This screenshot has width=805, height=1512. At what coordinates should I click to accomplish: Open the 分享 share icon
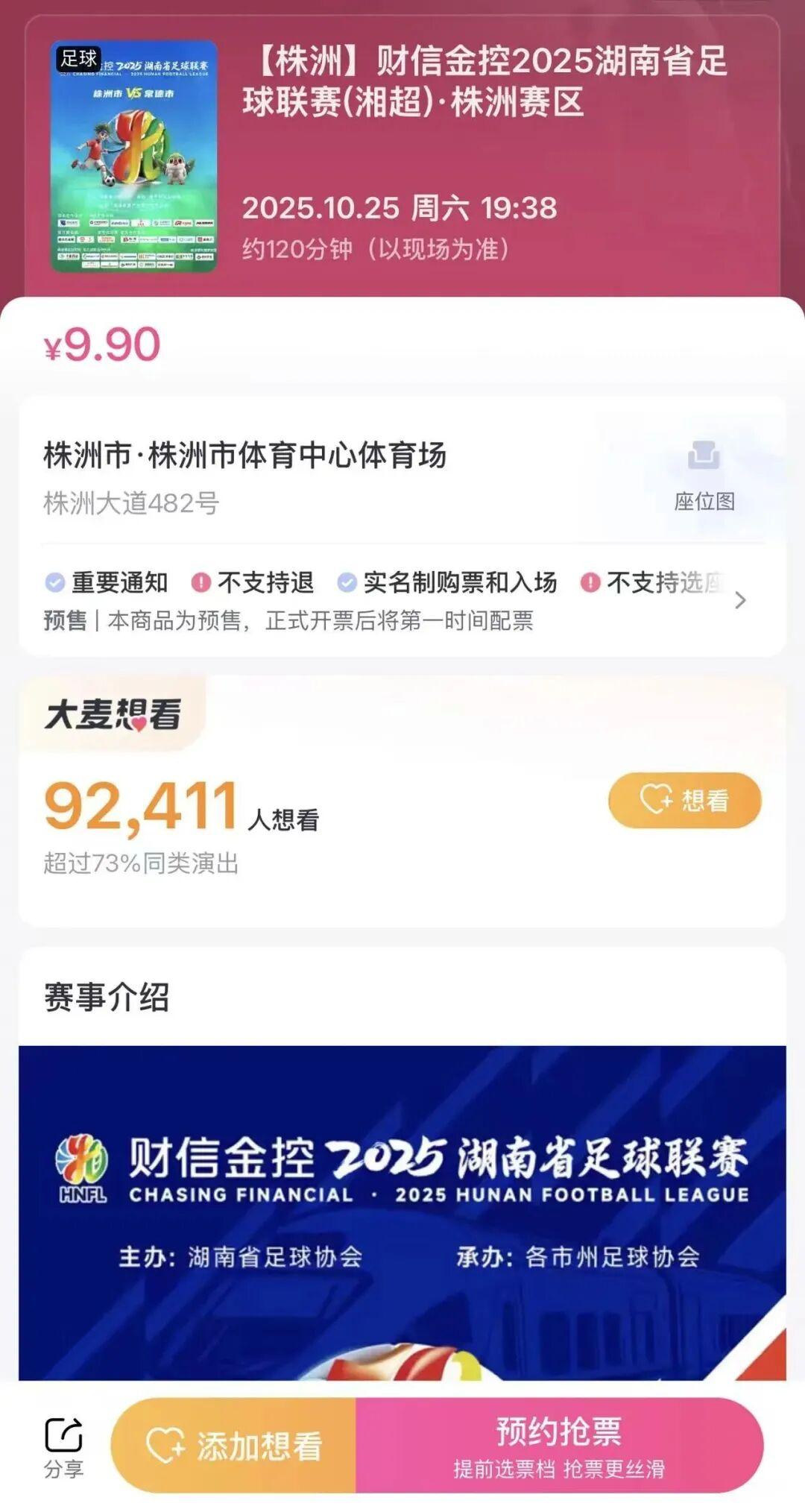click(64, 1446)
